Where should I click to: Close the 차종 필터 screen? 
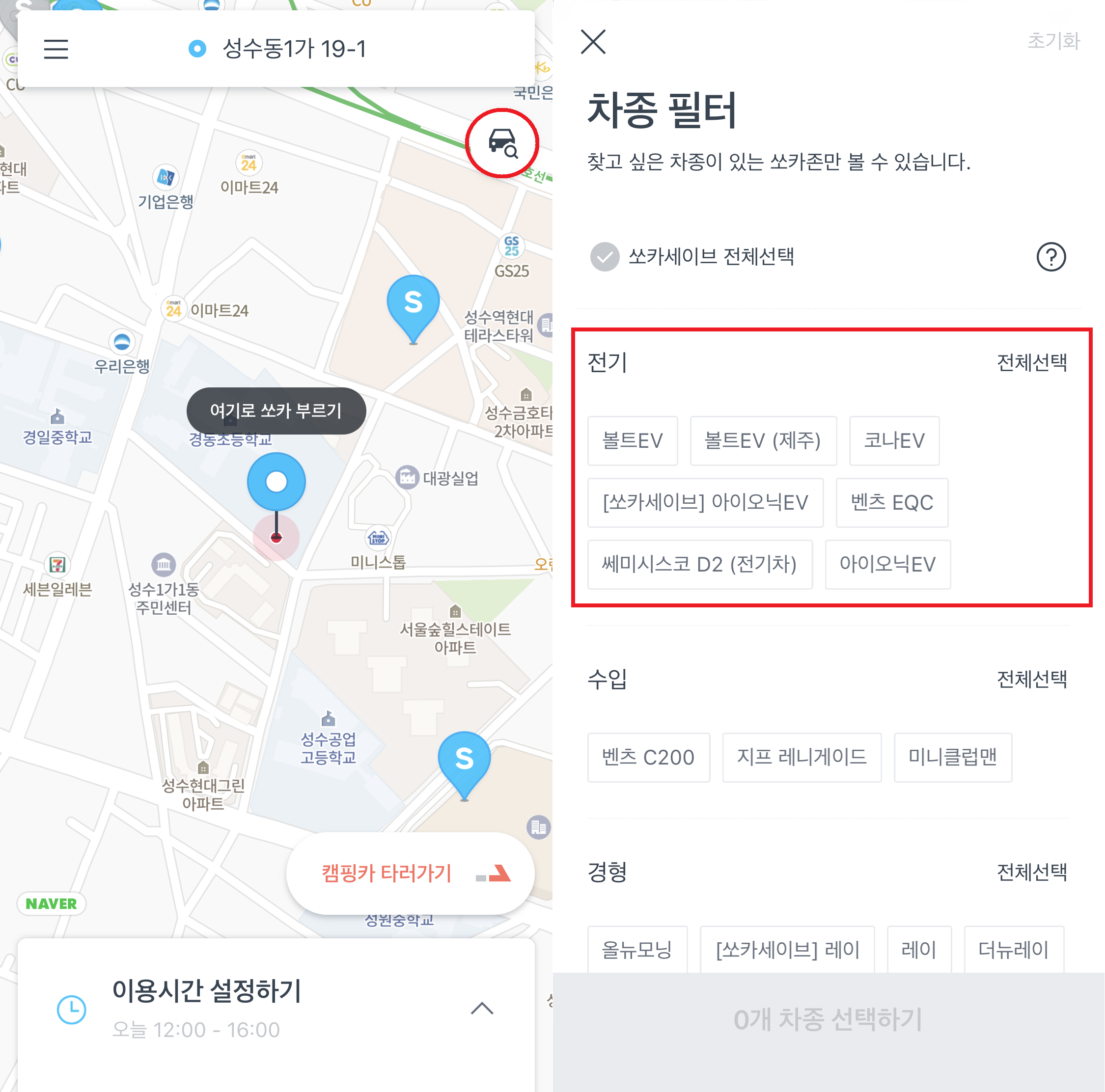click(x=593, y=42)
